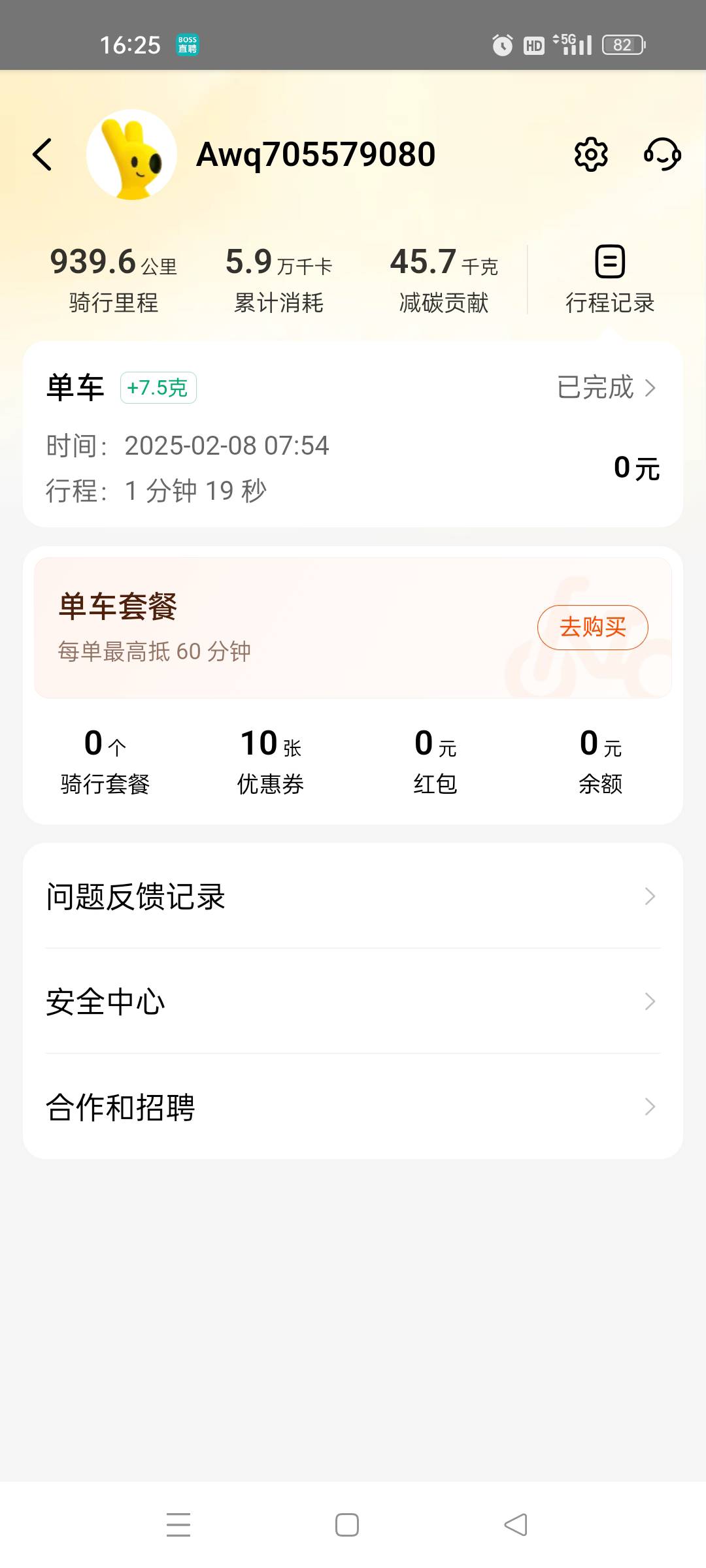Open settings gear icon
This screenshot has width=706, height=1568.
pos(591,155)
